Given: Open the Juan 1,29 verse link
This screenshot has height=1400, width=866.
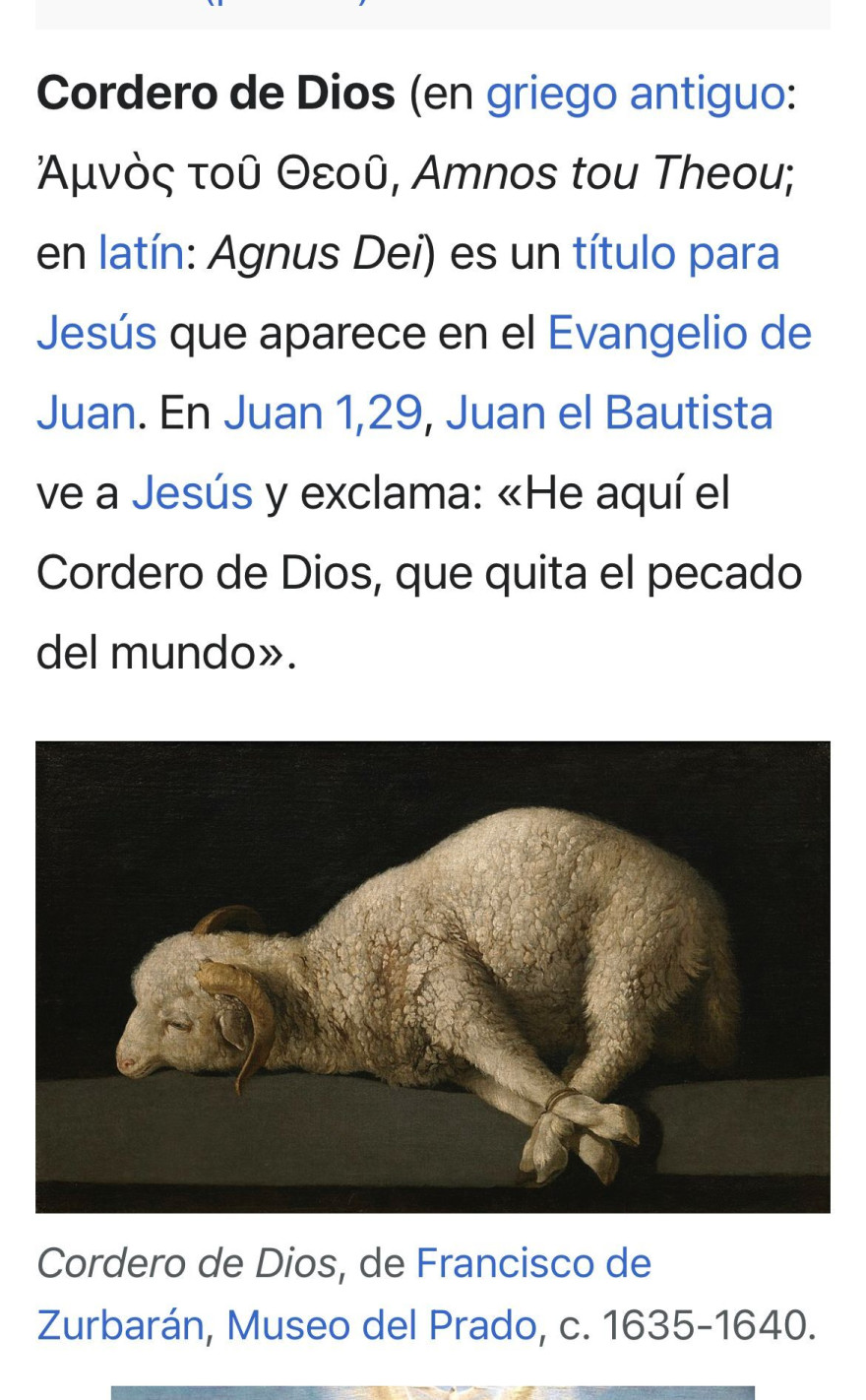Looking at the screenshot, I should (x=323, y=413).
